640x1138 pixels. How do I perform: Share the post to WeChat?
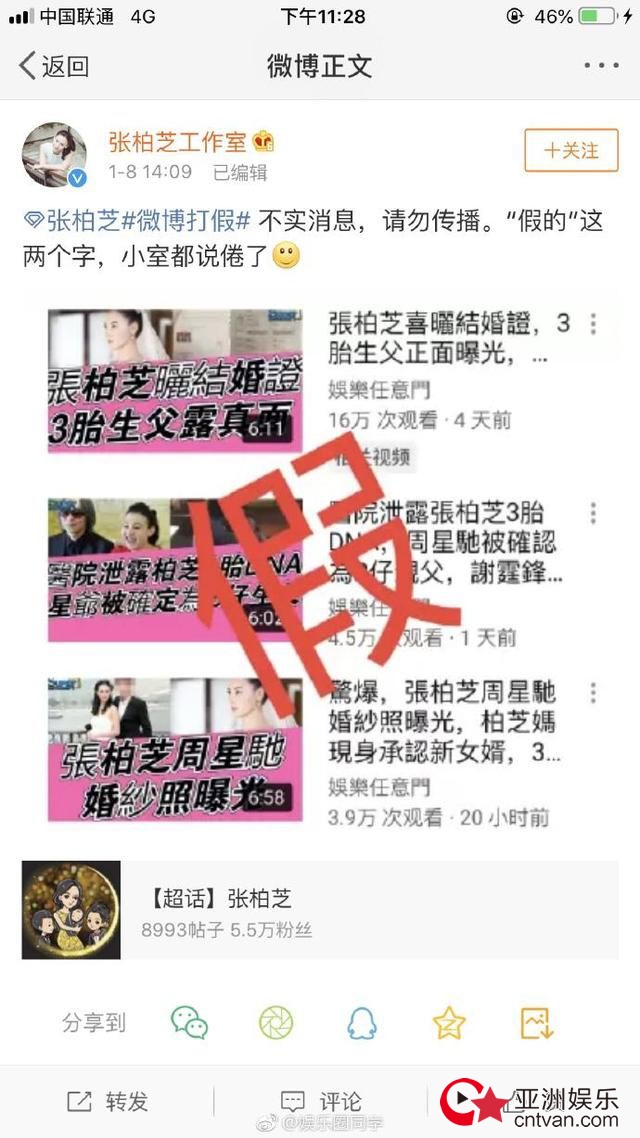(189, 1022)
